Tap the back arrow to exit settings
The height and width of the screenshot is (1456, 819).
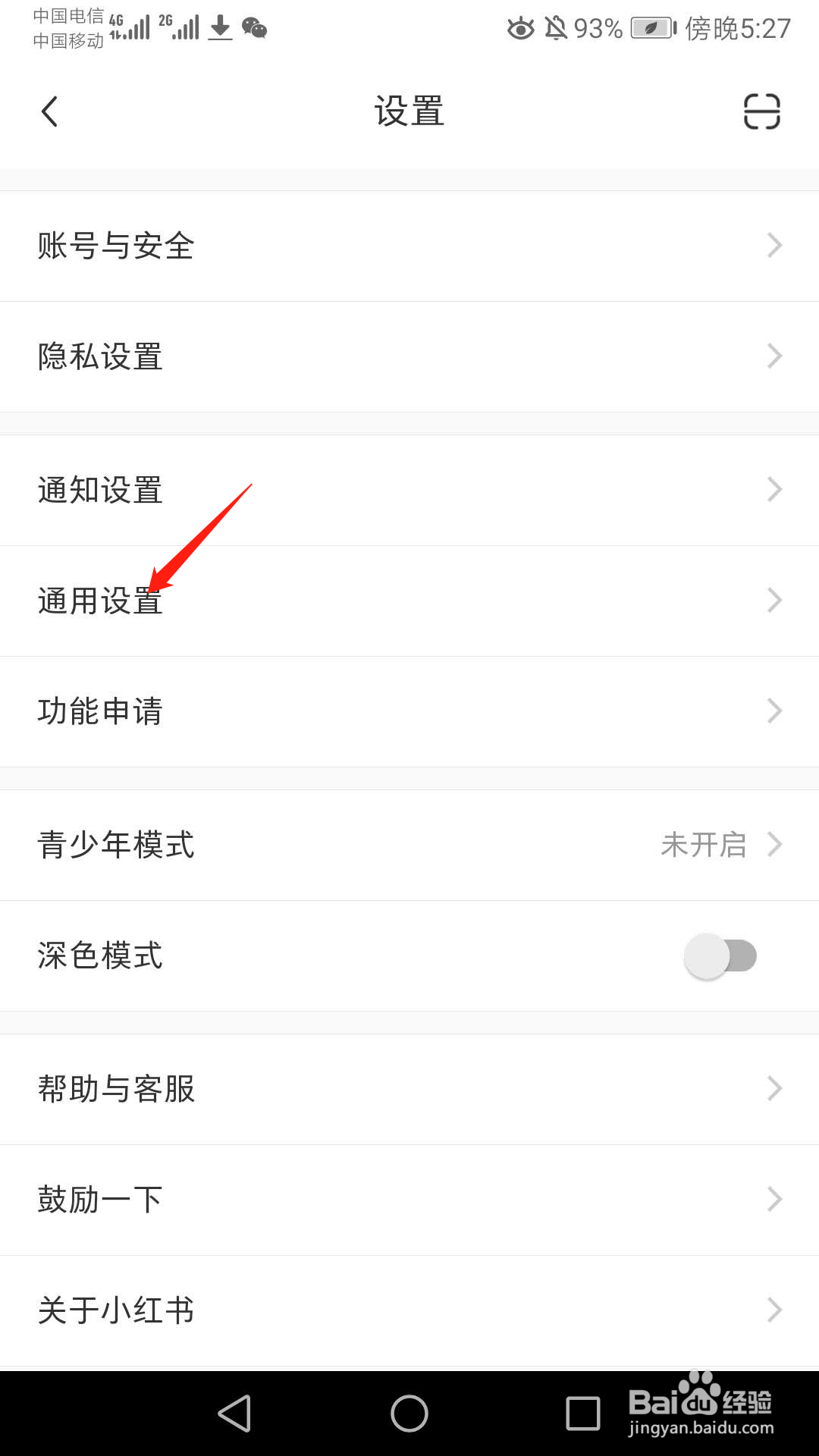(49, 111)
